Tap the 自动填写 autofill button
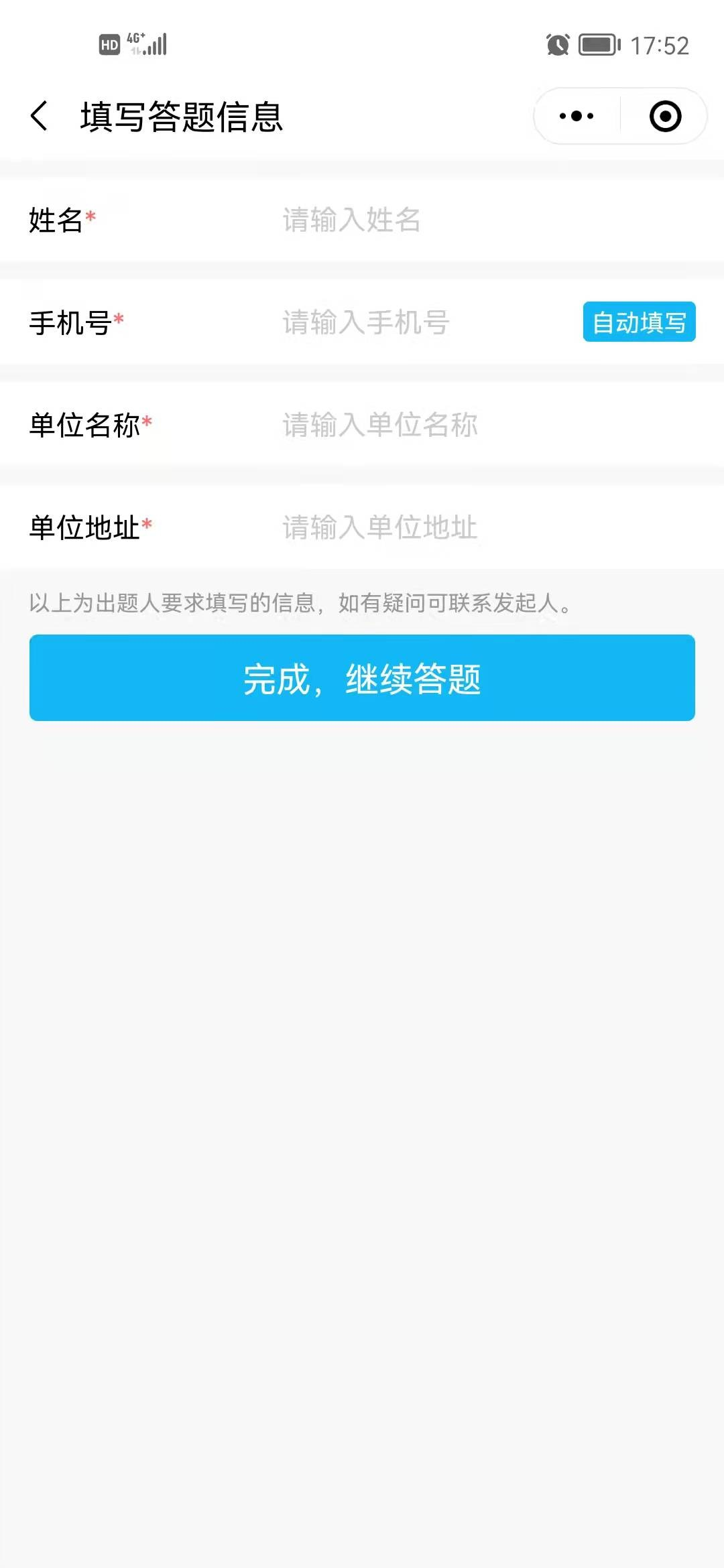 (x=638, y=324)
